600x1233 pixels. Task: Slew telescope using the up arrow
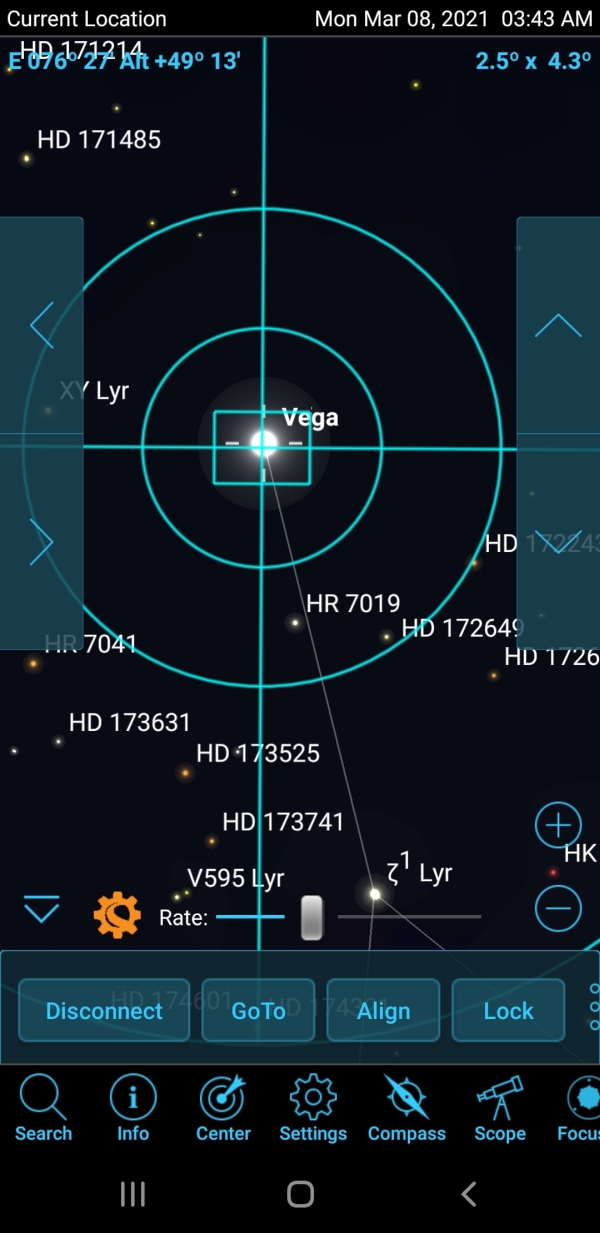(x=558, y=326)
